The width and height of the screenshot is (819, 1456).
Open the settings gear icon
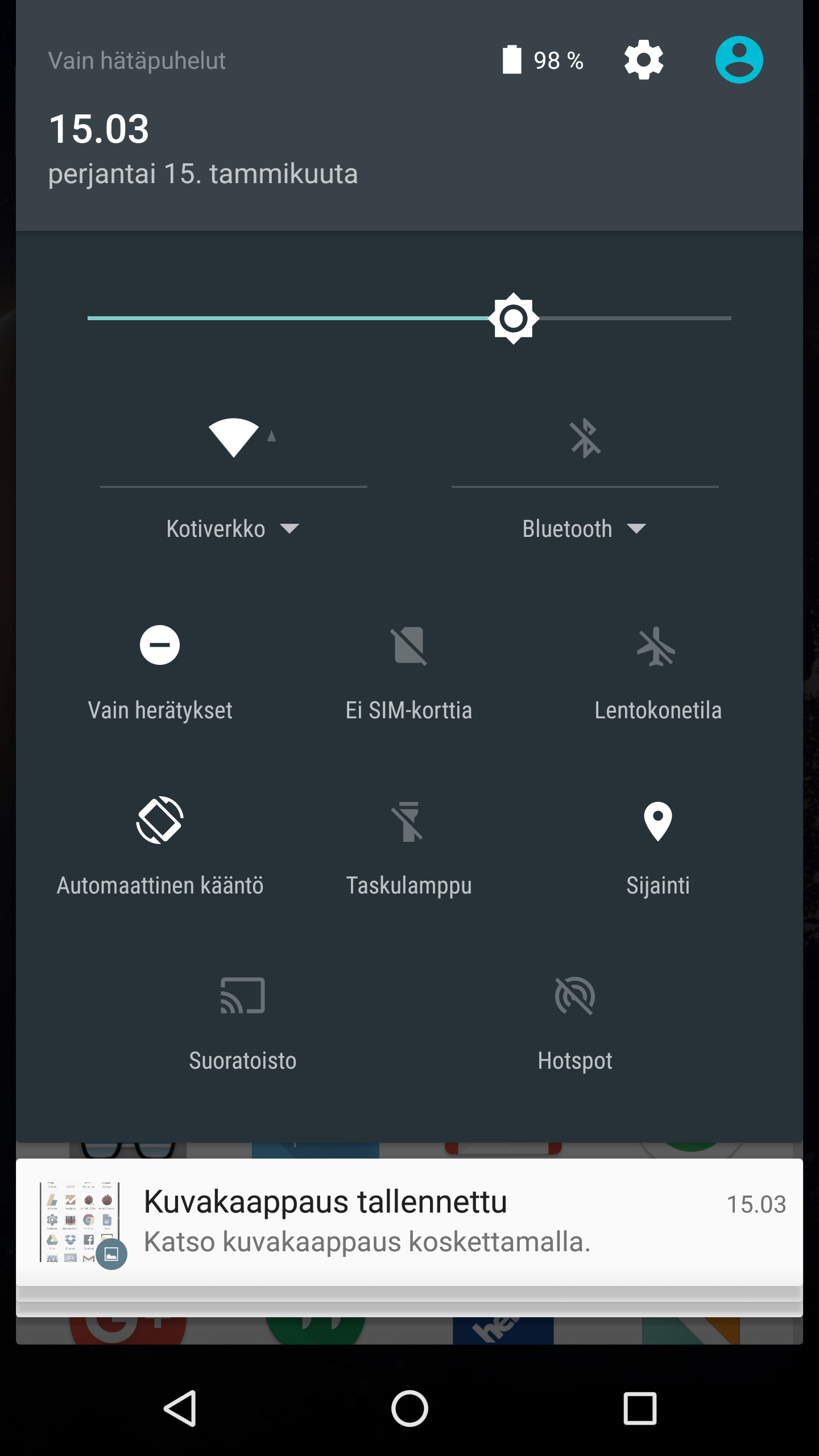(x=643, y=60)
